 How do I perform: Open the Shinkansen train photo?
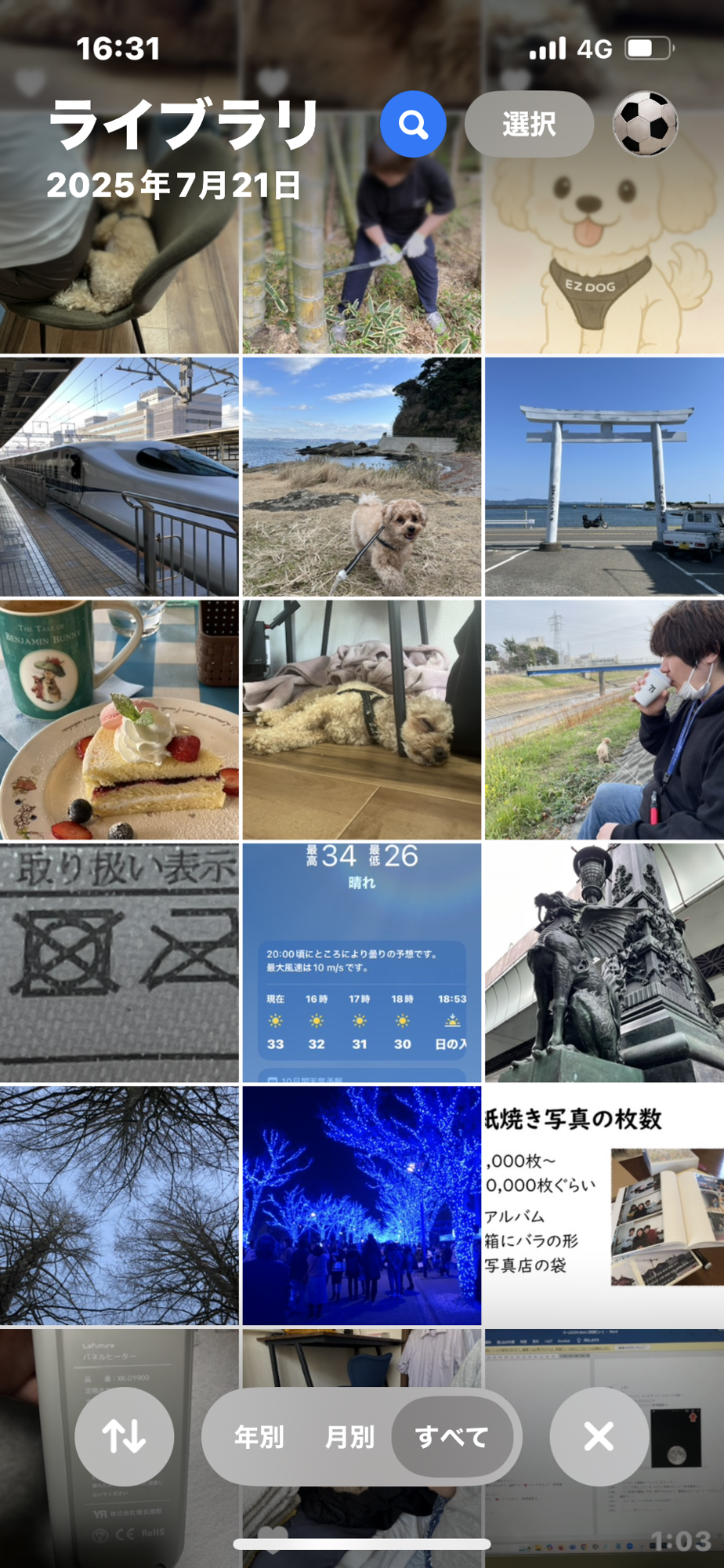click(119, 477)
